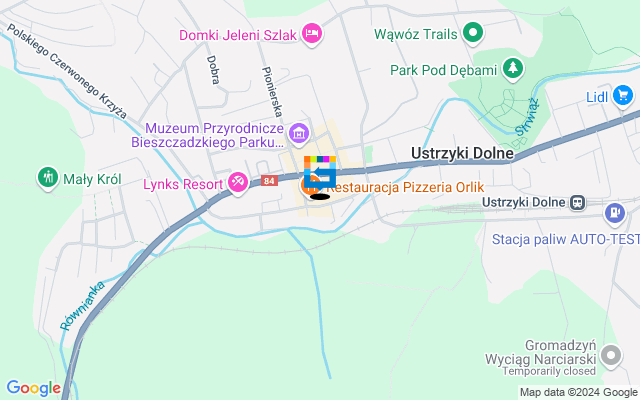Tap the Mały Król marker
Screen dimensions: 640x400
[x=47, y=179]
